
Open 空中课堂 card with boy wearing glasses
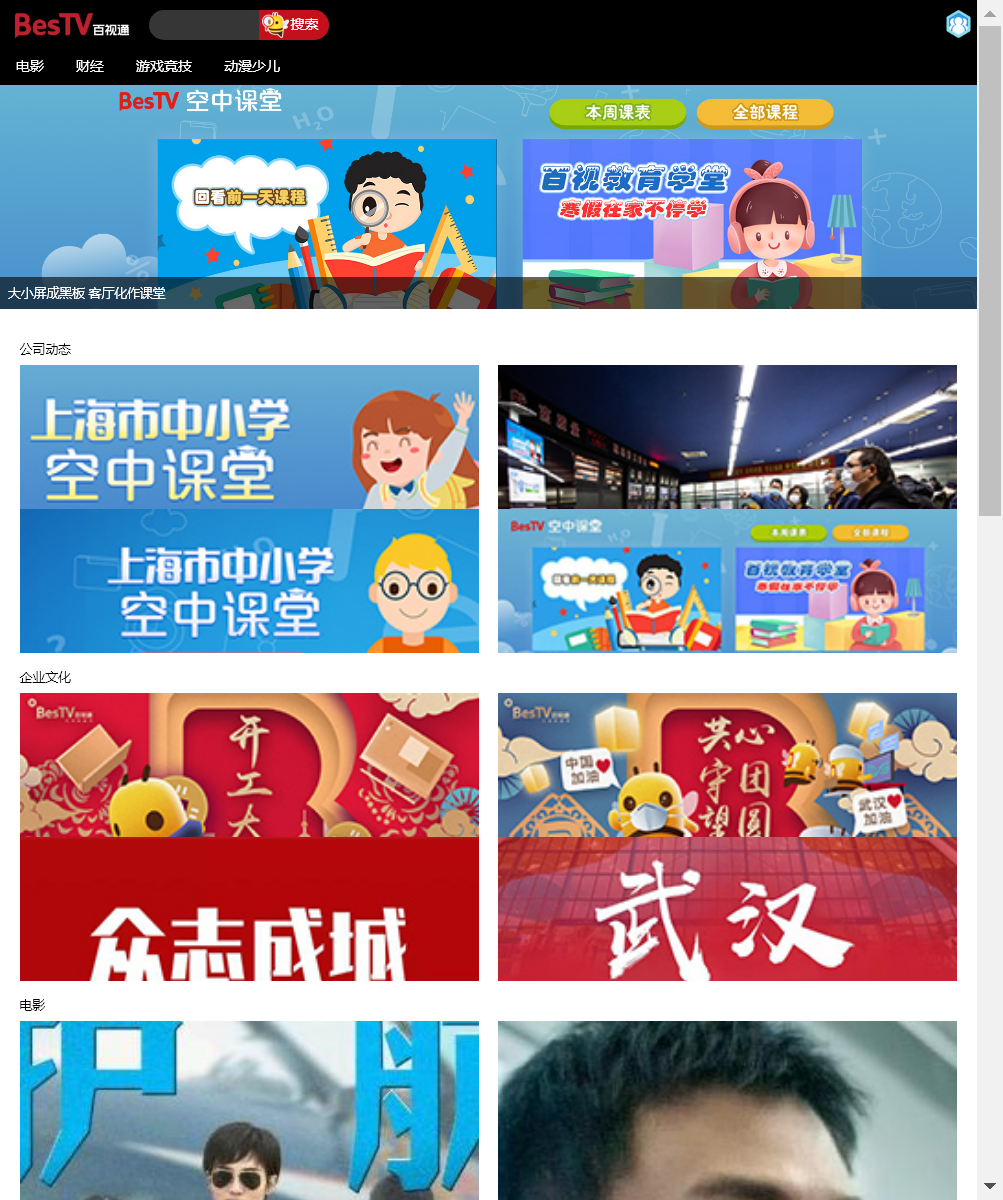[x=249, y=581]
